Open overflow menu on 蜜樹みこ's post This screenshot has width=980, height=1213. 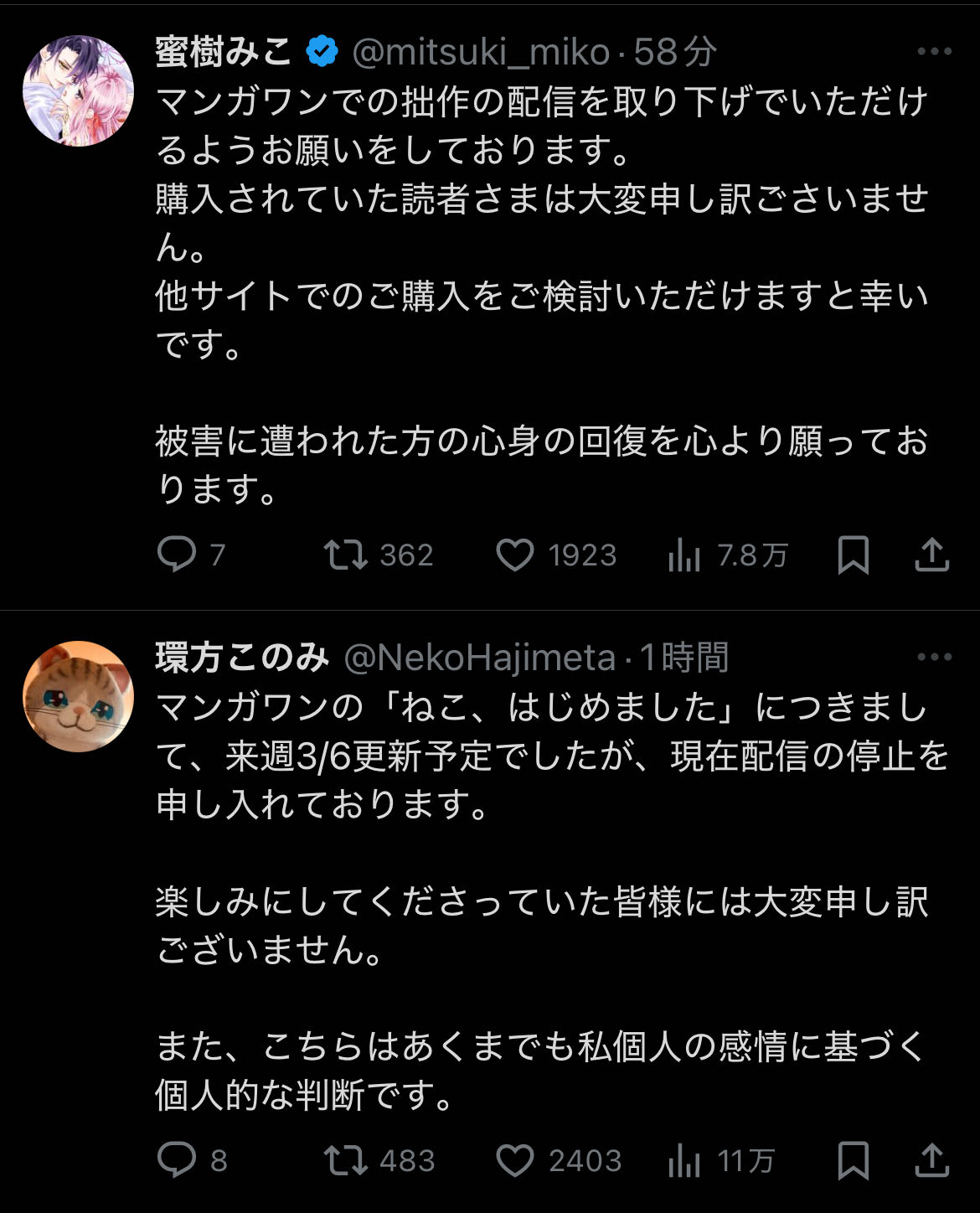pyautogui.click(x=934, y=52)
